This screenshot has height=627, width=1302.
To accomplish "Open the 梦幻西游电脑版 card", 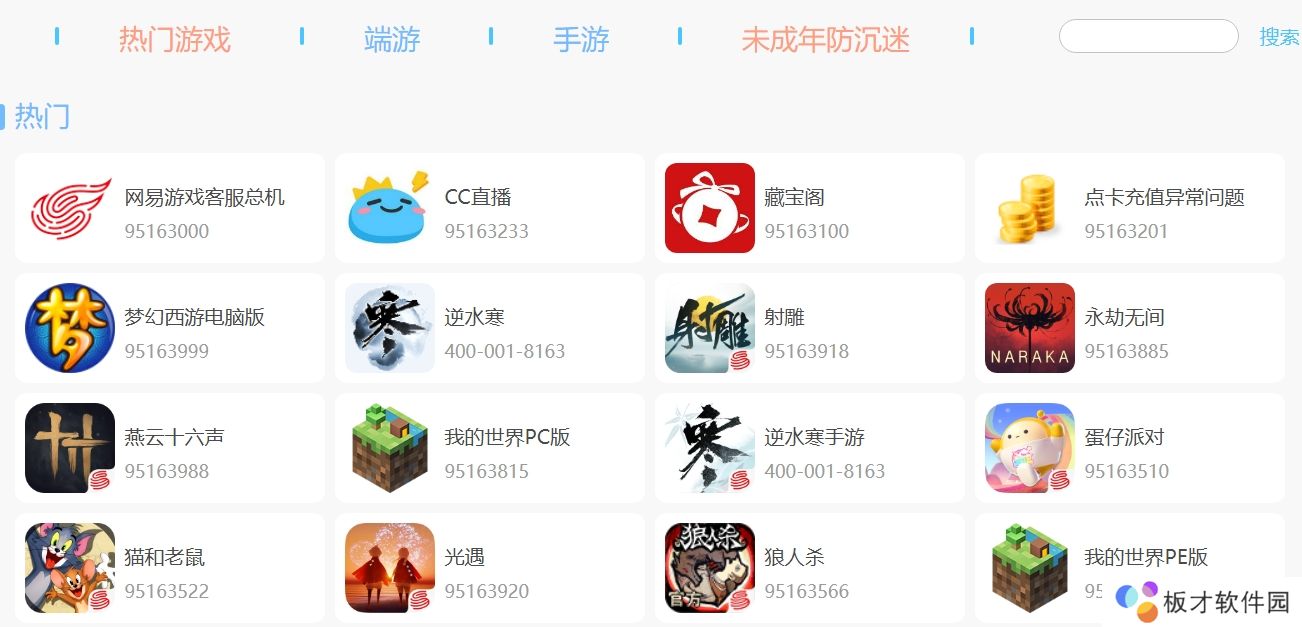I will click(x=169, y=328).
